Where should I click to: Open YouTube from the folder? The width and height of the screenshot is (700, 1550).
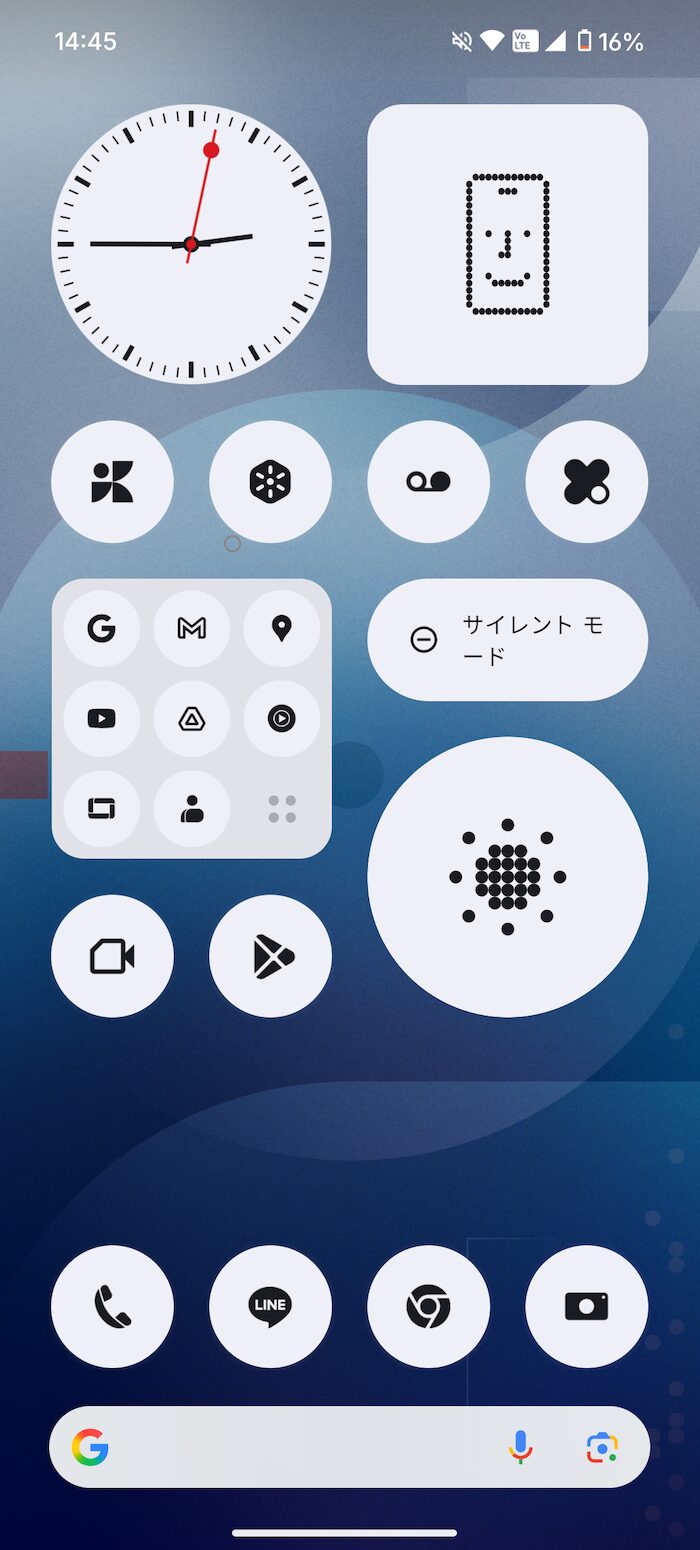(x=101, y=718)
